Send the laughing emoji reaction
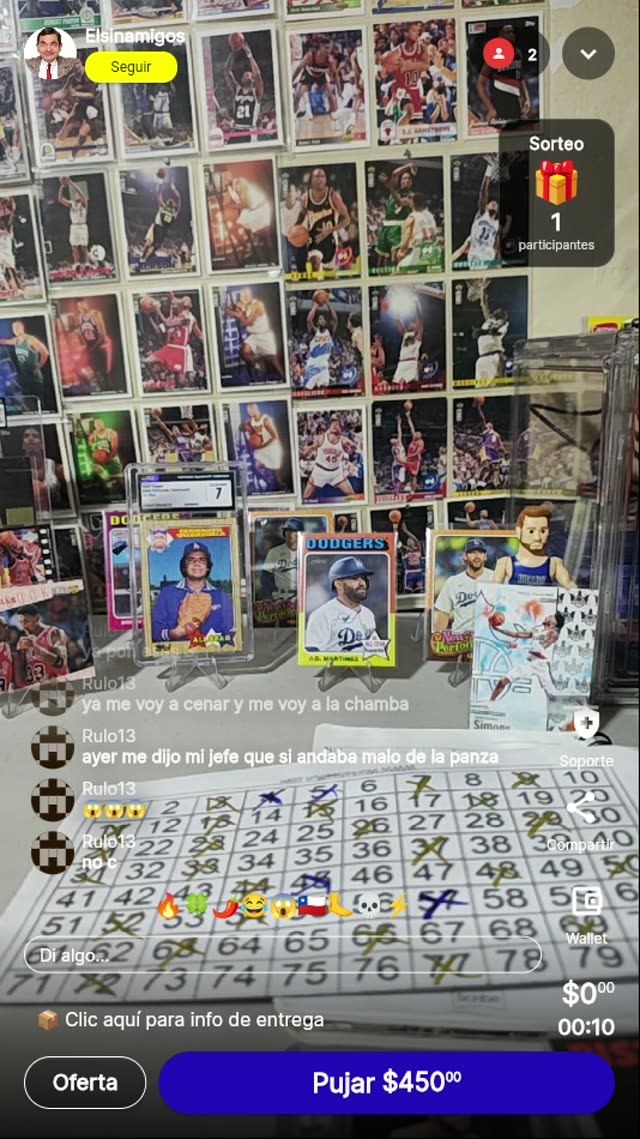The image size is (640, 1139). click(254, 907)
